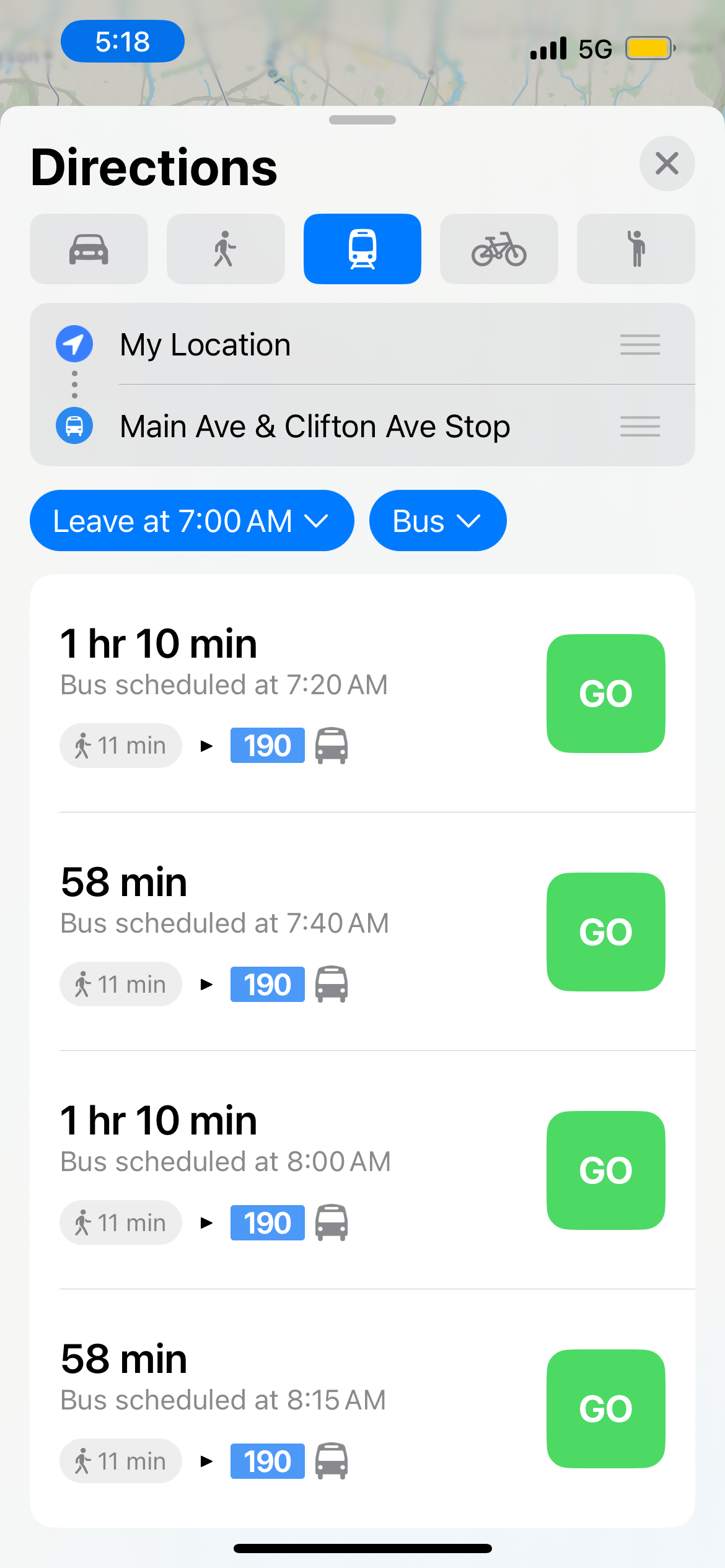The width and height of the screenshot is (725, 1568).
Task: Select the ride share directions mode
Action: (x=635, y=248)
